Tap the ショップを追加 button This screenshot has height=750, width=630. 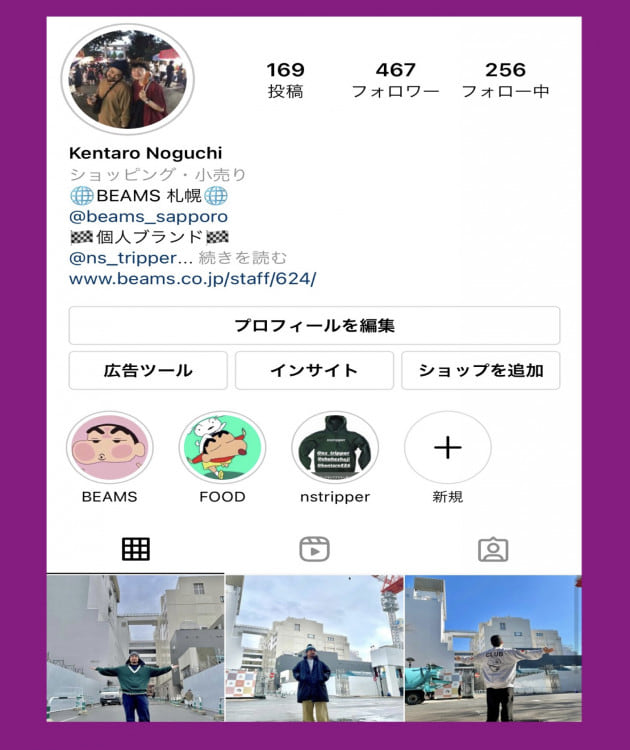(x=480, y=370)
